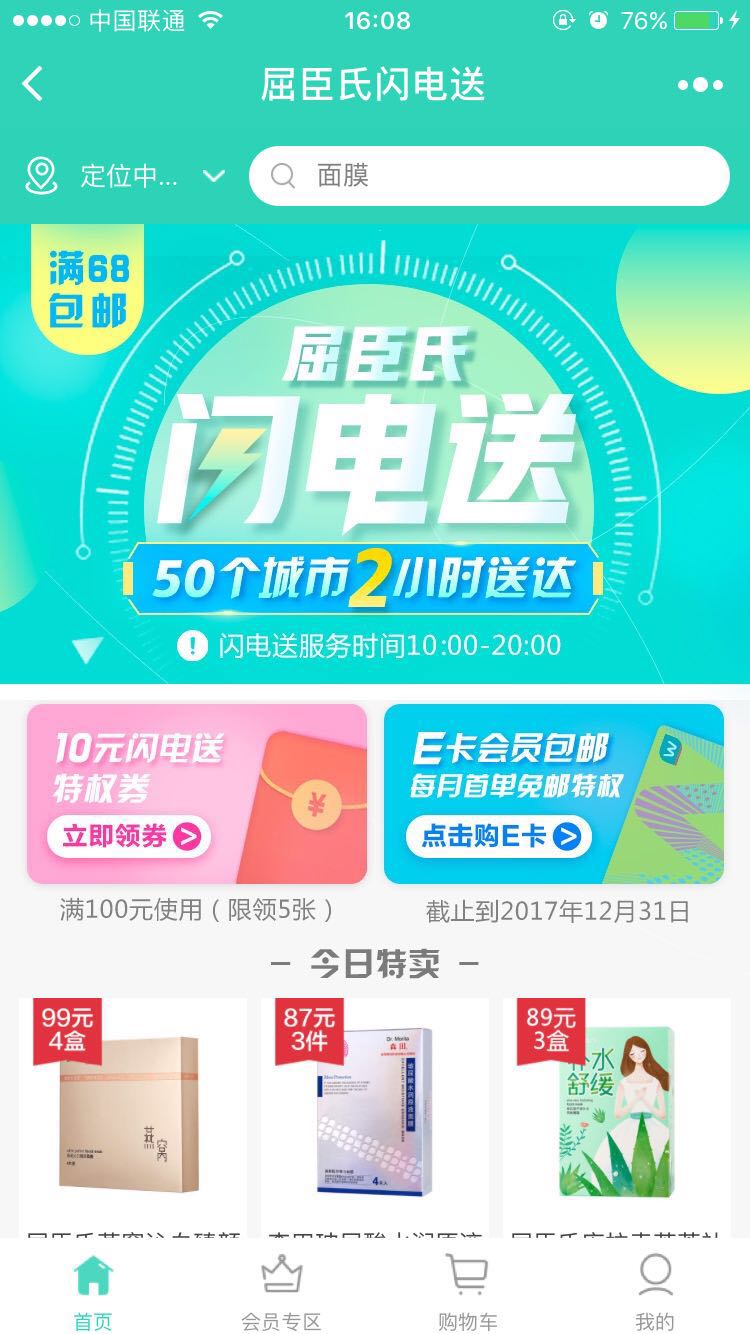The width and height of the screenshot is (750, 1334).
Task: Open the 购物车 shopping cart tab
Action: click(x=467, y=1292)
